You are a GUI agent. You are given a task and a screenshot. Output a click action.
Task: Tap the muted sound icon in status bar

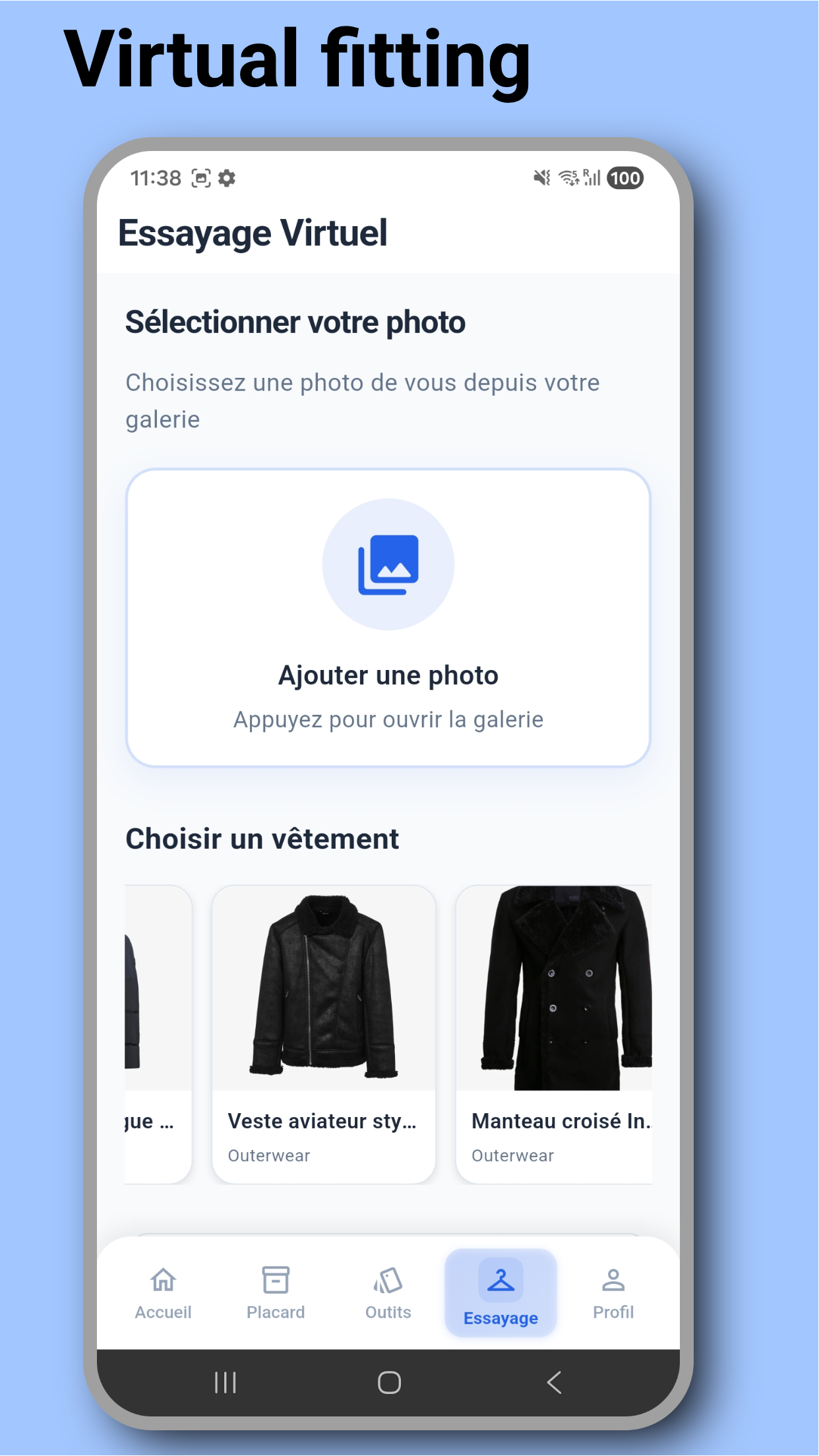pyautogui.click(x=541, y=178)
